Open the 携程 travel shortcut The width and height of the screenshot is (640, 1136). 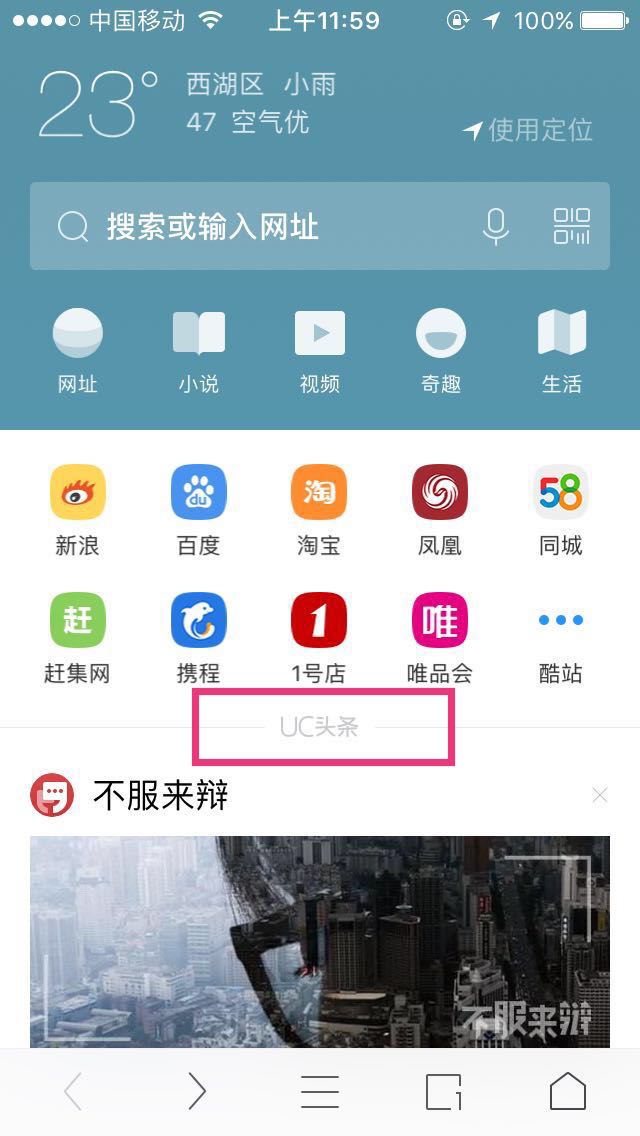(198, 638)
